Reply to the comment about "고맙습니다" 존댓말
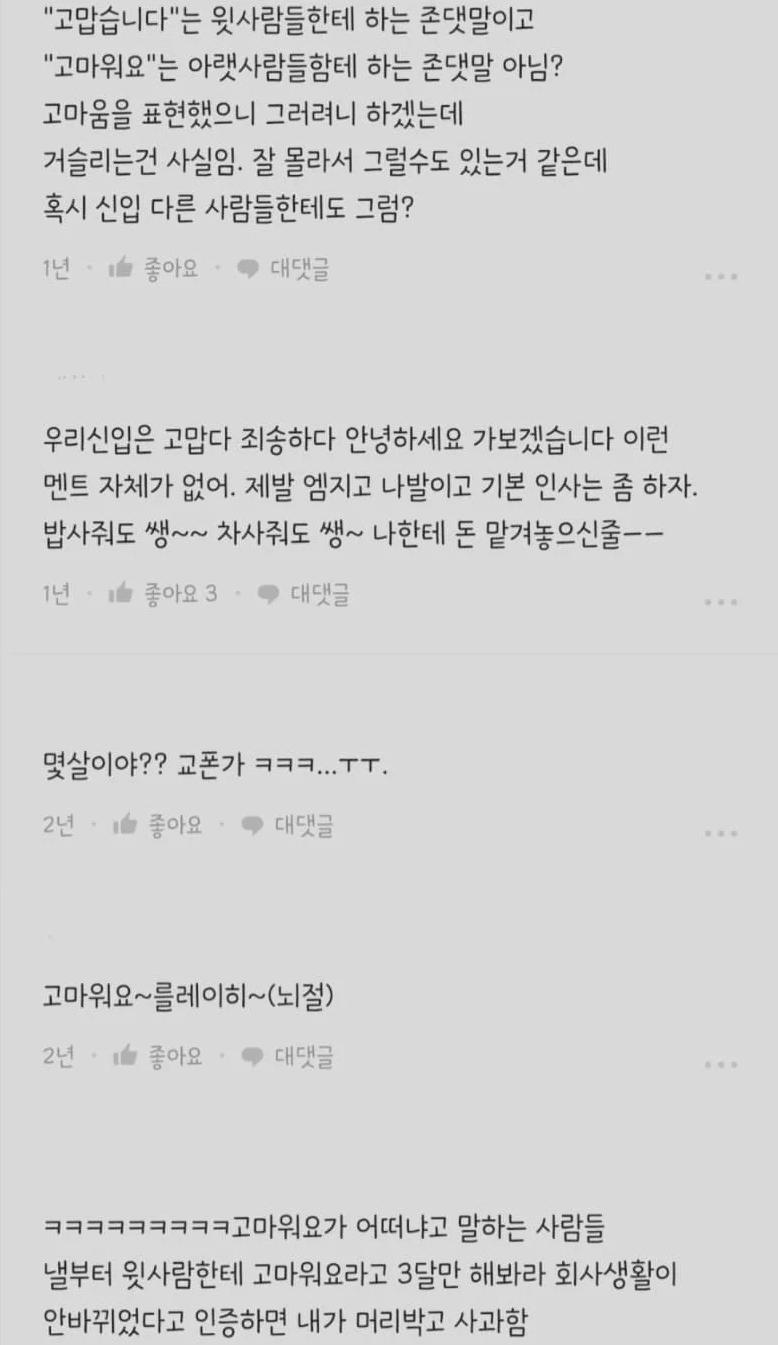Image resolution: width=778 pixels, height=1345 pixels. tap(284, 268)
